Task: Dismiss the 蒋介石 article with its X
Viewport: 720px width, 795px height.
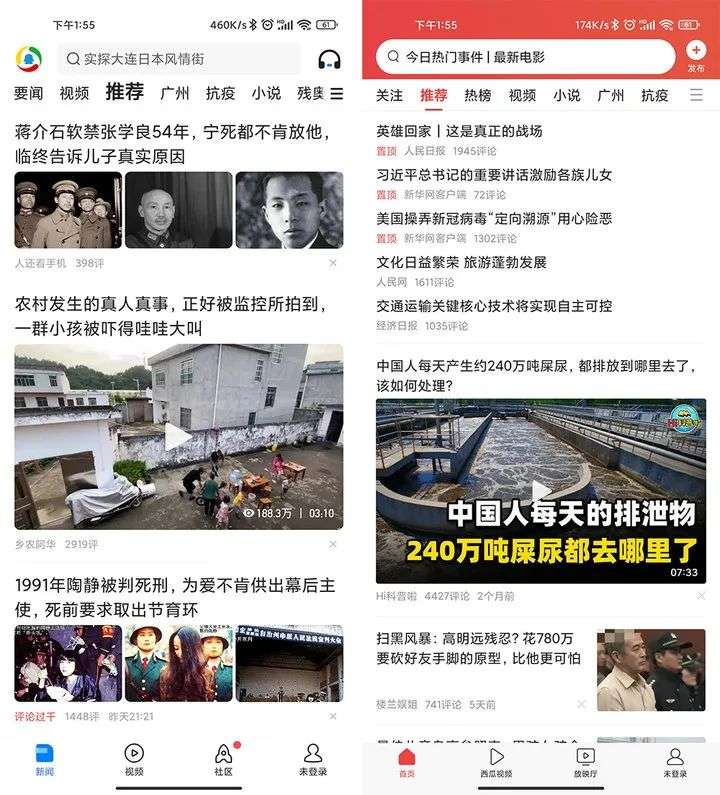Action: tap(333, 263)
